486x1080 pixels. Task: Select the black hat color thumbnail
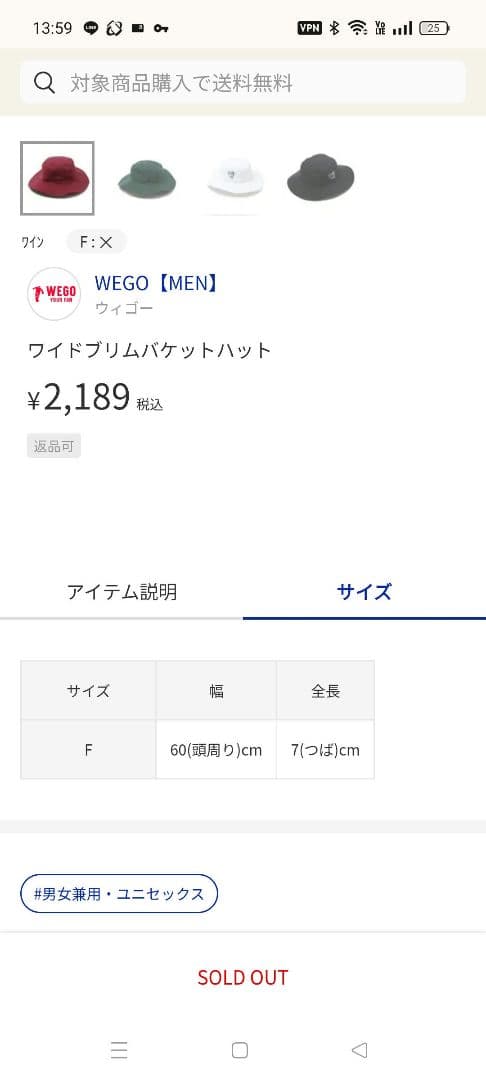[x=321, y=178]
